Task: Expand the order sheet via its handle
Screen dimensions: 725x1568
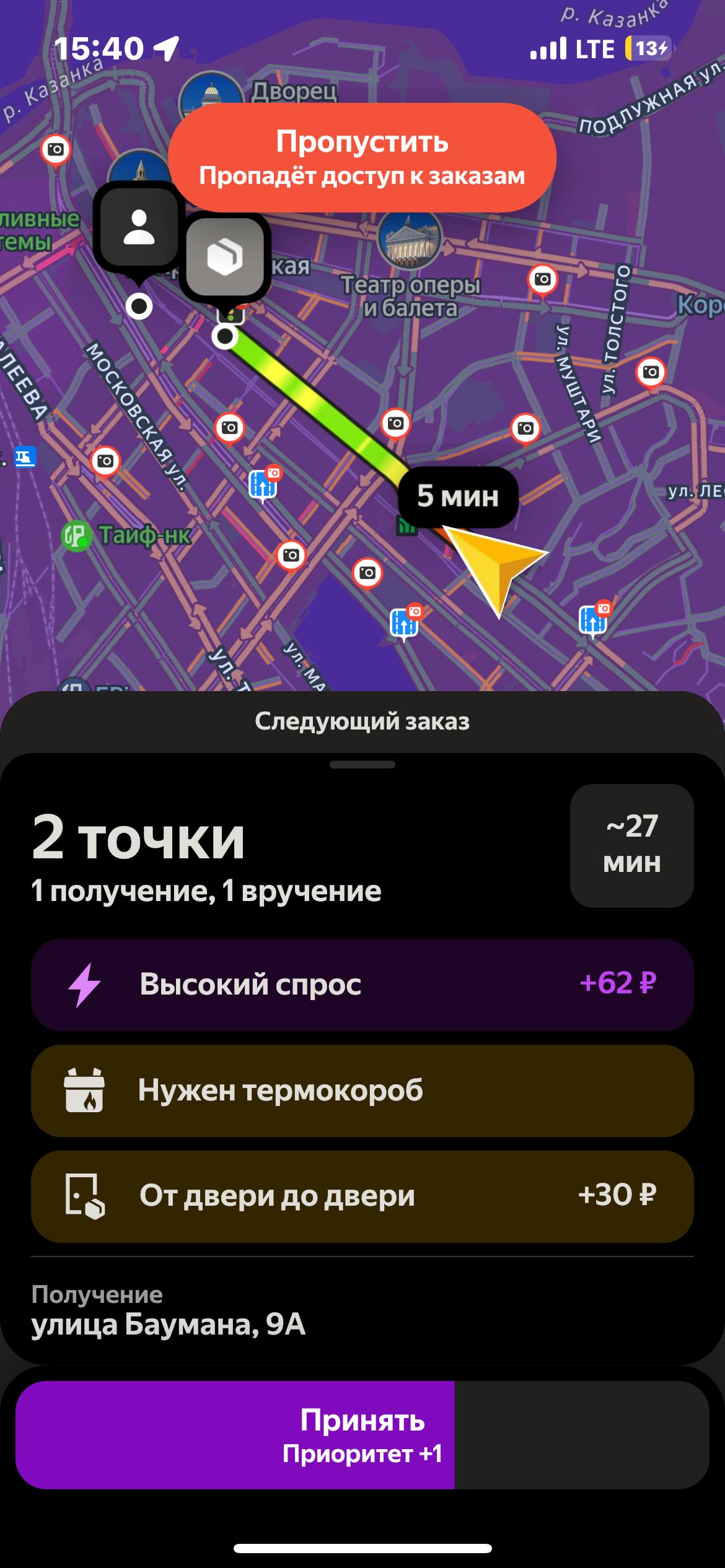Action: click(362, 765)
